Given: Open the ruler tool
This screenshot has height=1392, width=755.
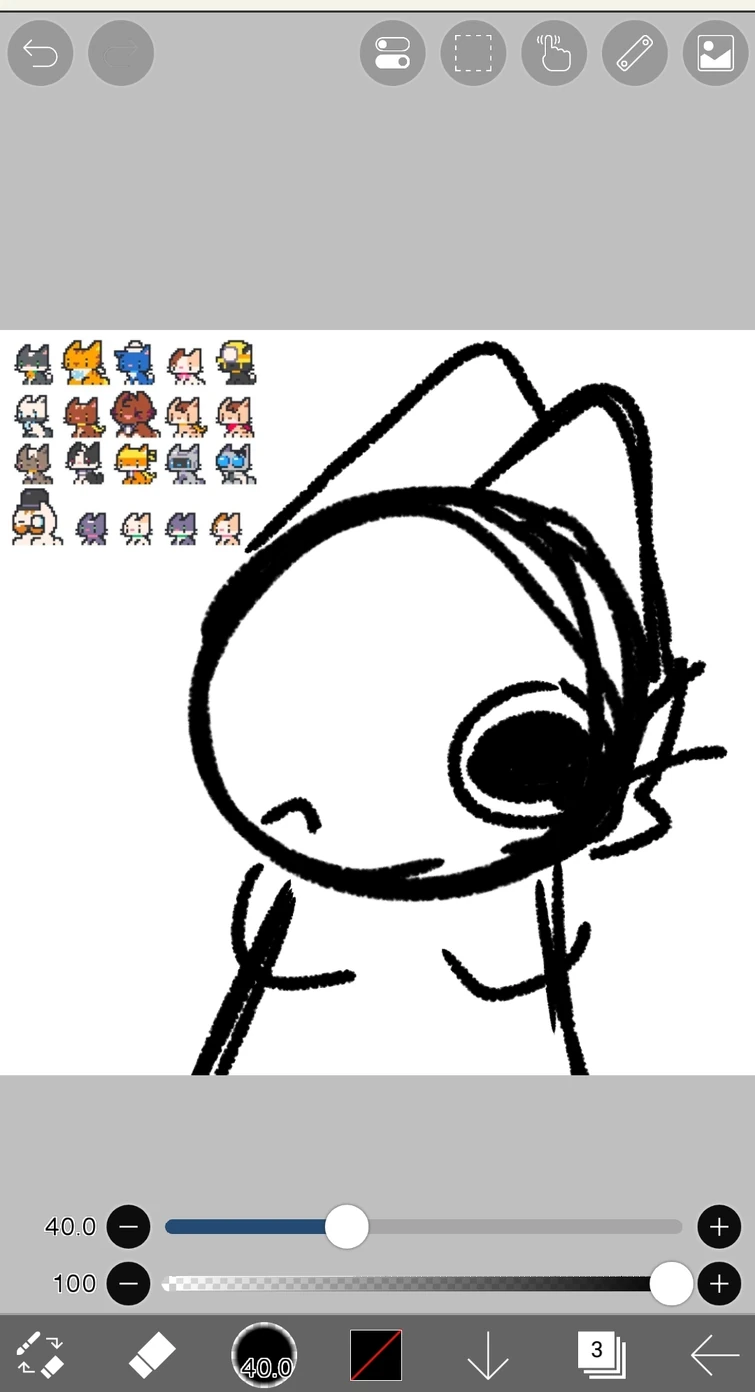Looking at the screenshot, I should (635, 53).
